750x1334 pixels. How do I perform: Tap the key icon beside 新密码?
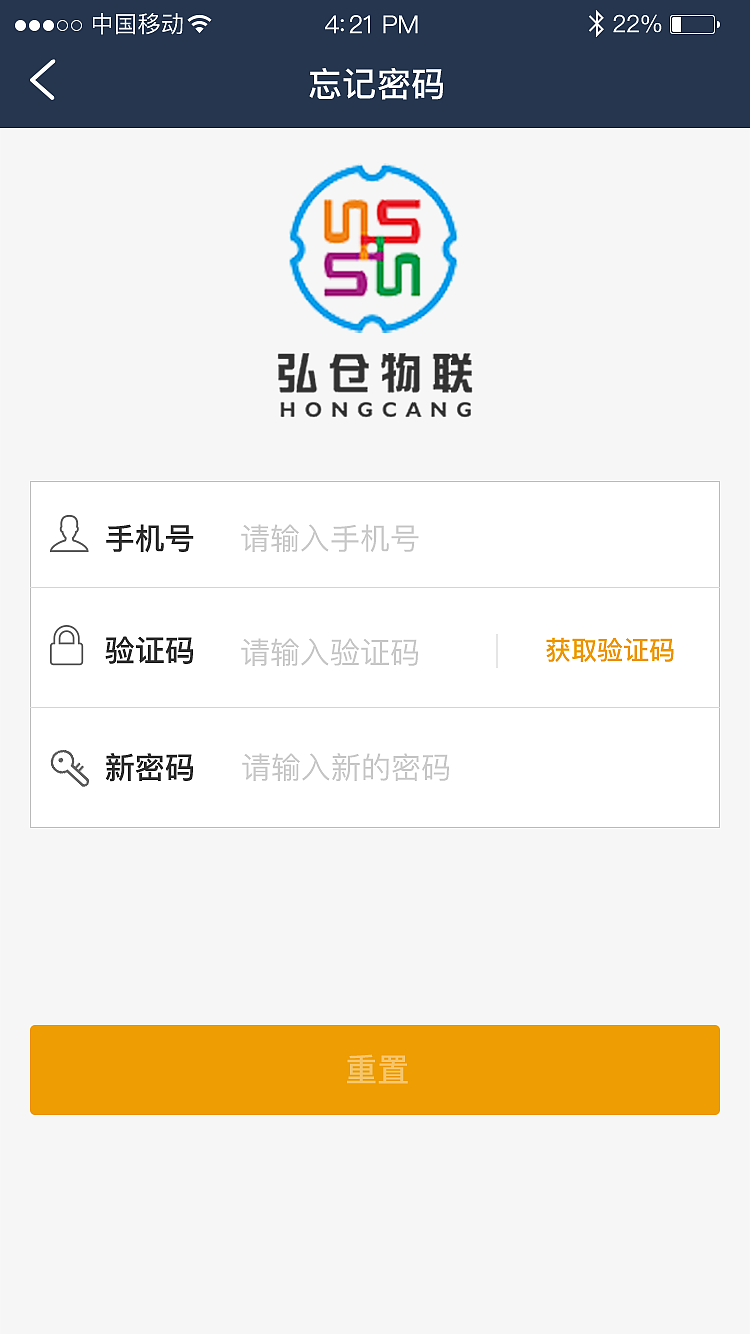click(67, 766)
